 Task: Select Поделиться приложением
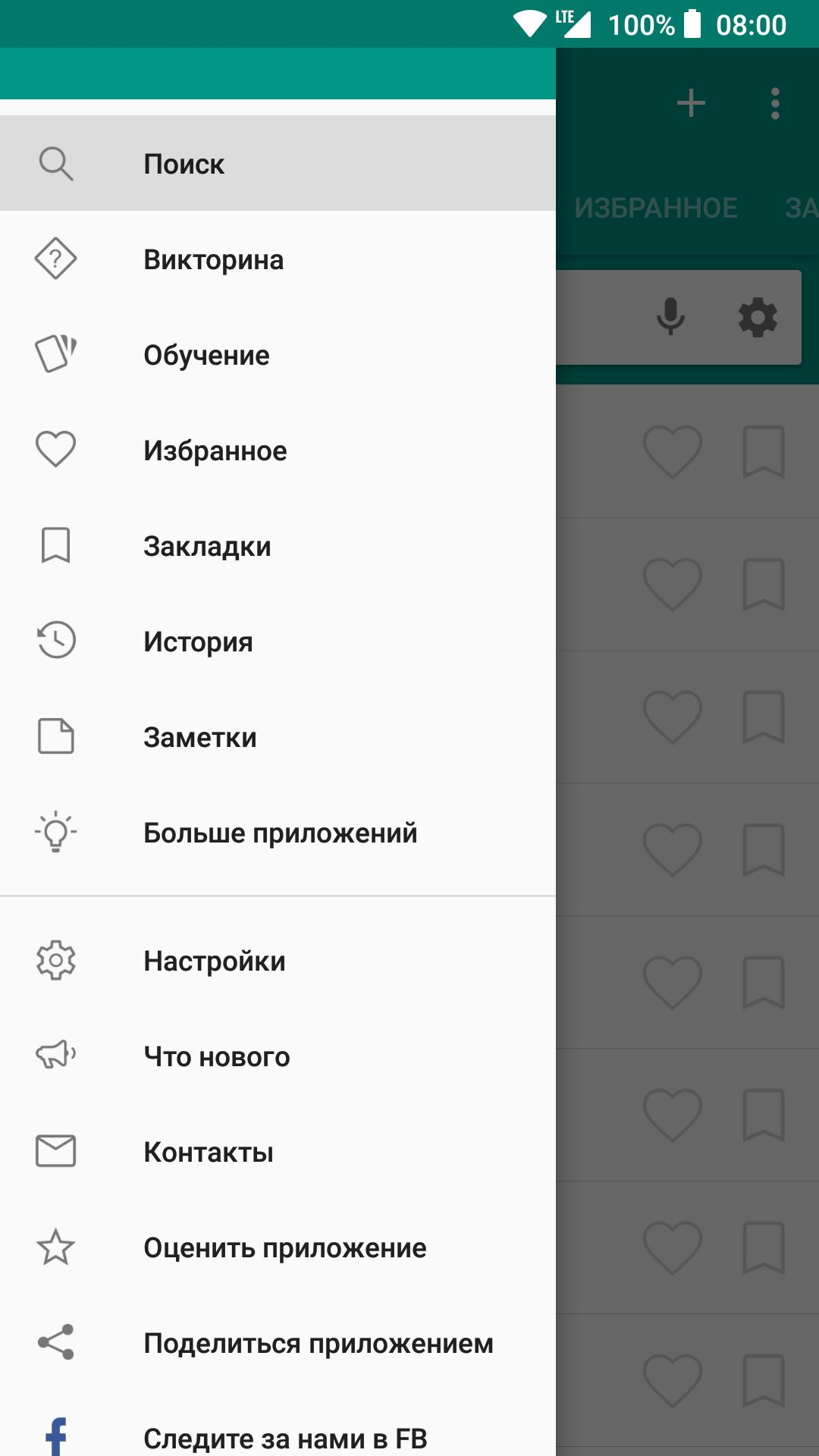278,1343
